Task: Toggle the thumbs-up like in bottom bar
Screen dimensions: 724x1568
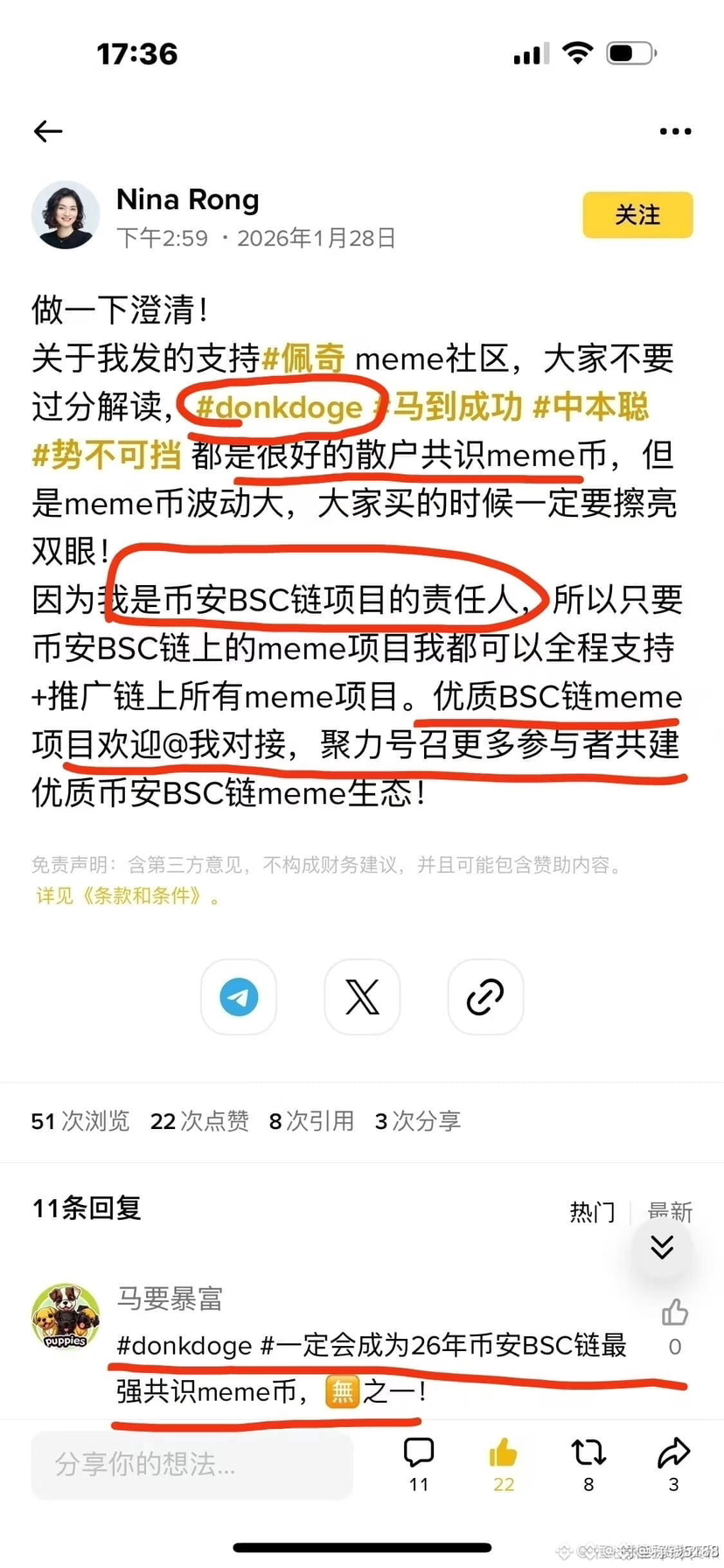Action: 504,1453
